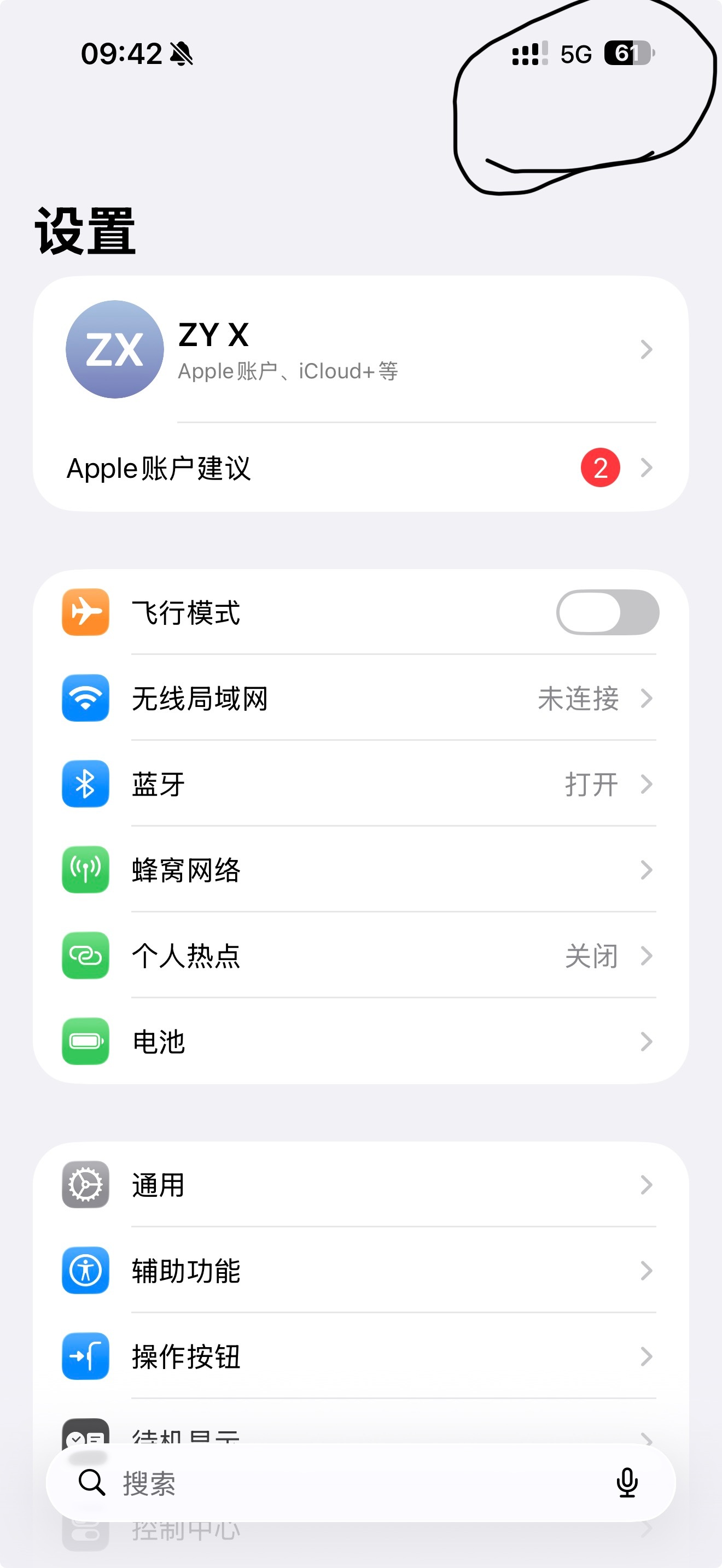Select the Battery (电池) icon
722x1568 pixels.
point(85,1042)
